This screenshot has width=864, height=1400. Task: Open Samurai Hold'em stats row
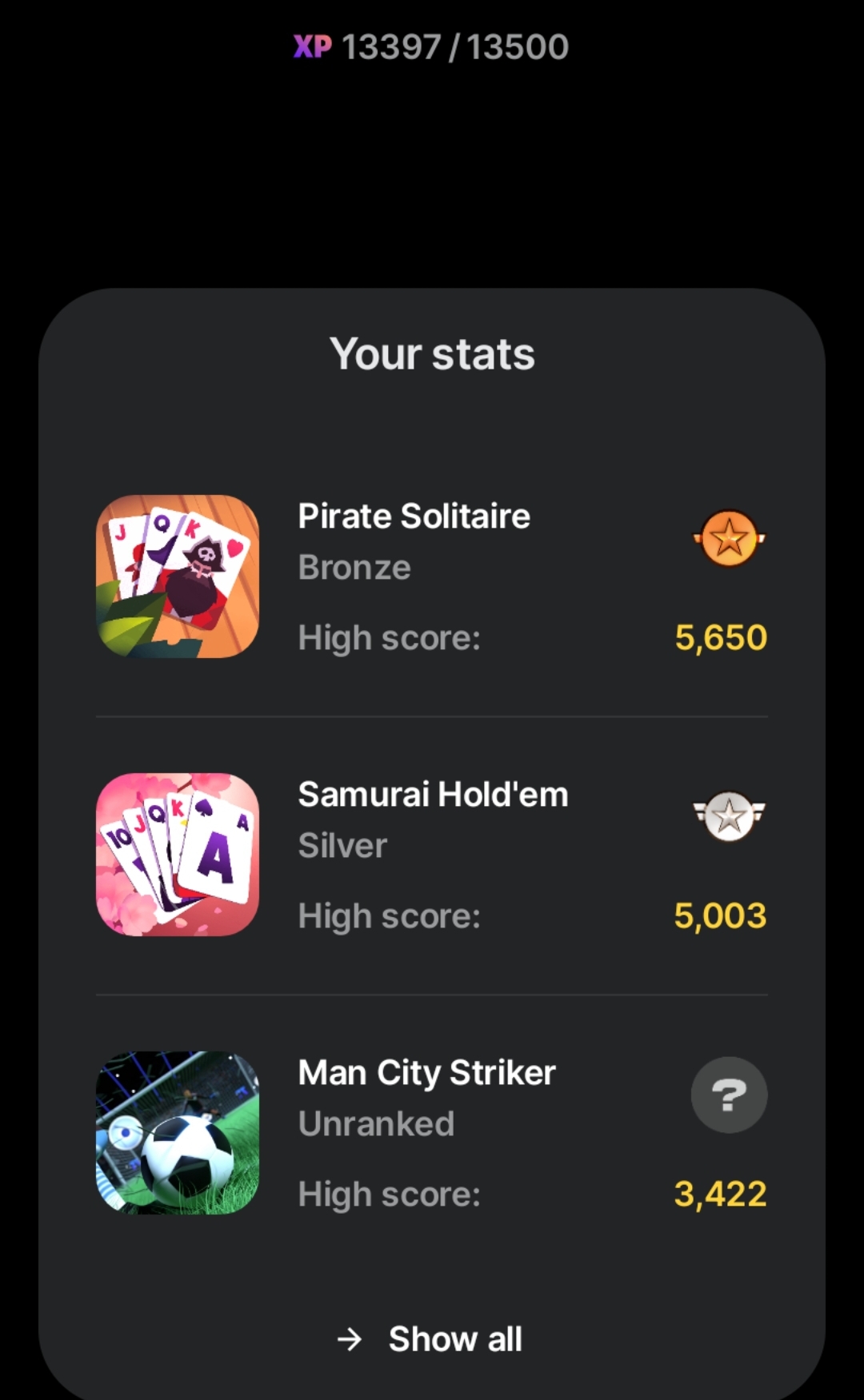point(431,854)
